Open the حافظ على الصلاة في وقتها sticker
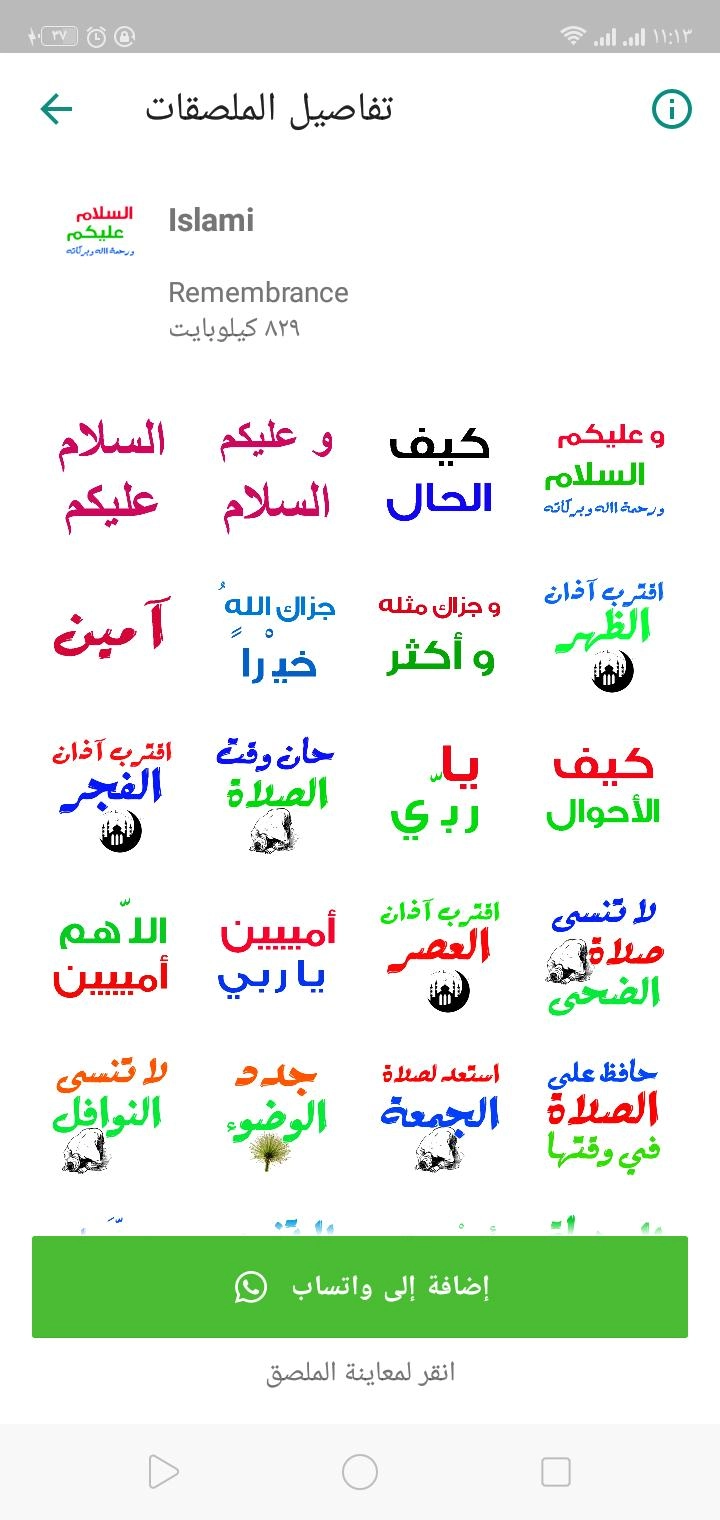 604,1114
